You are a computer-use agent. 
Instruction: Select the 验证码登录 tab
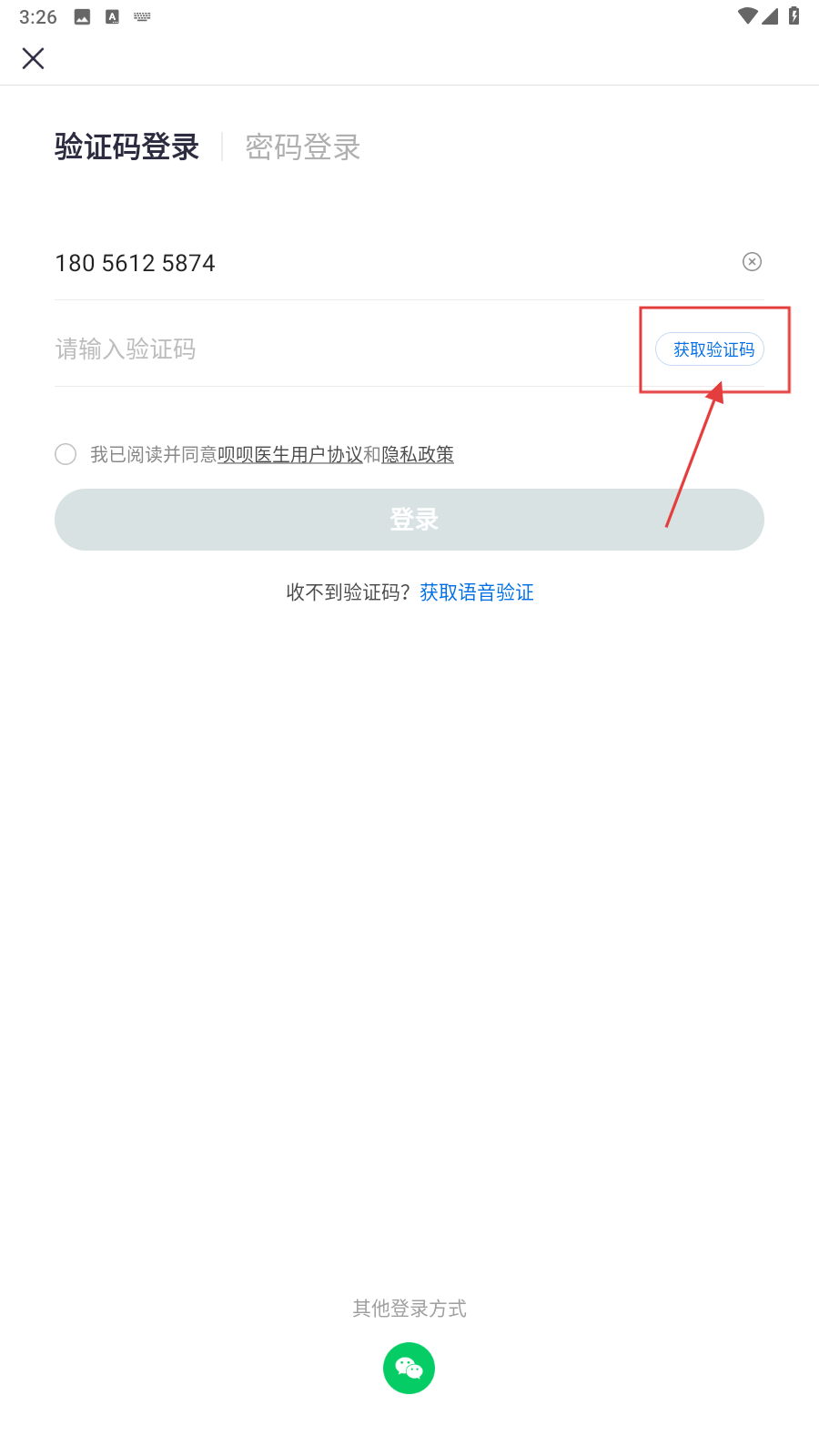click(126, 147)
